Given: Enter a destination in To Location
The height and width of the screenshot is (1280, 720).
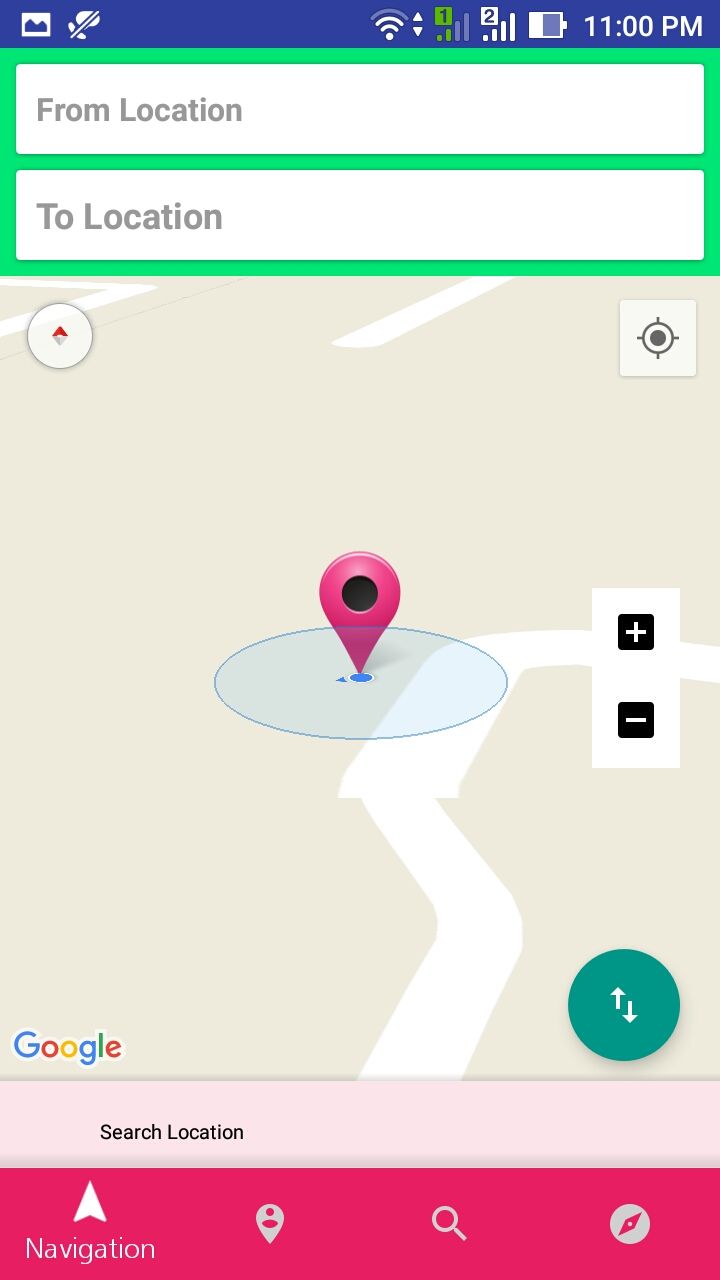Looking at the screenshot, I should pos(360,215).
